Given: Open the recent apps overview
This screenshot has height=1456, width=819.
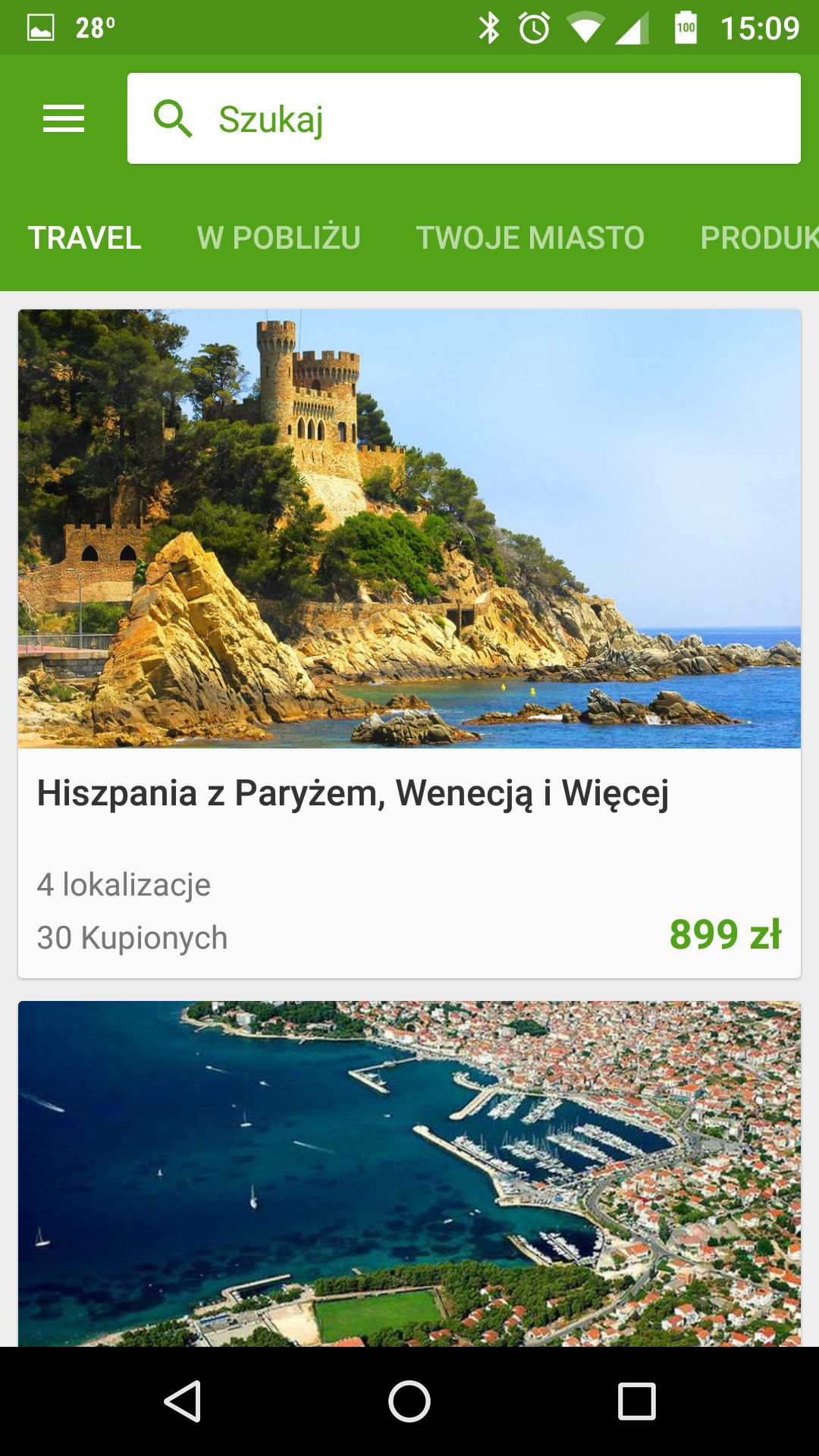Looking at the screenshot, I should coord(636,1401).
